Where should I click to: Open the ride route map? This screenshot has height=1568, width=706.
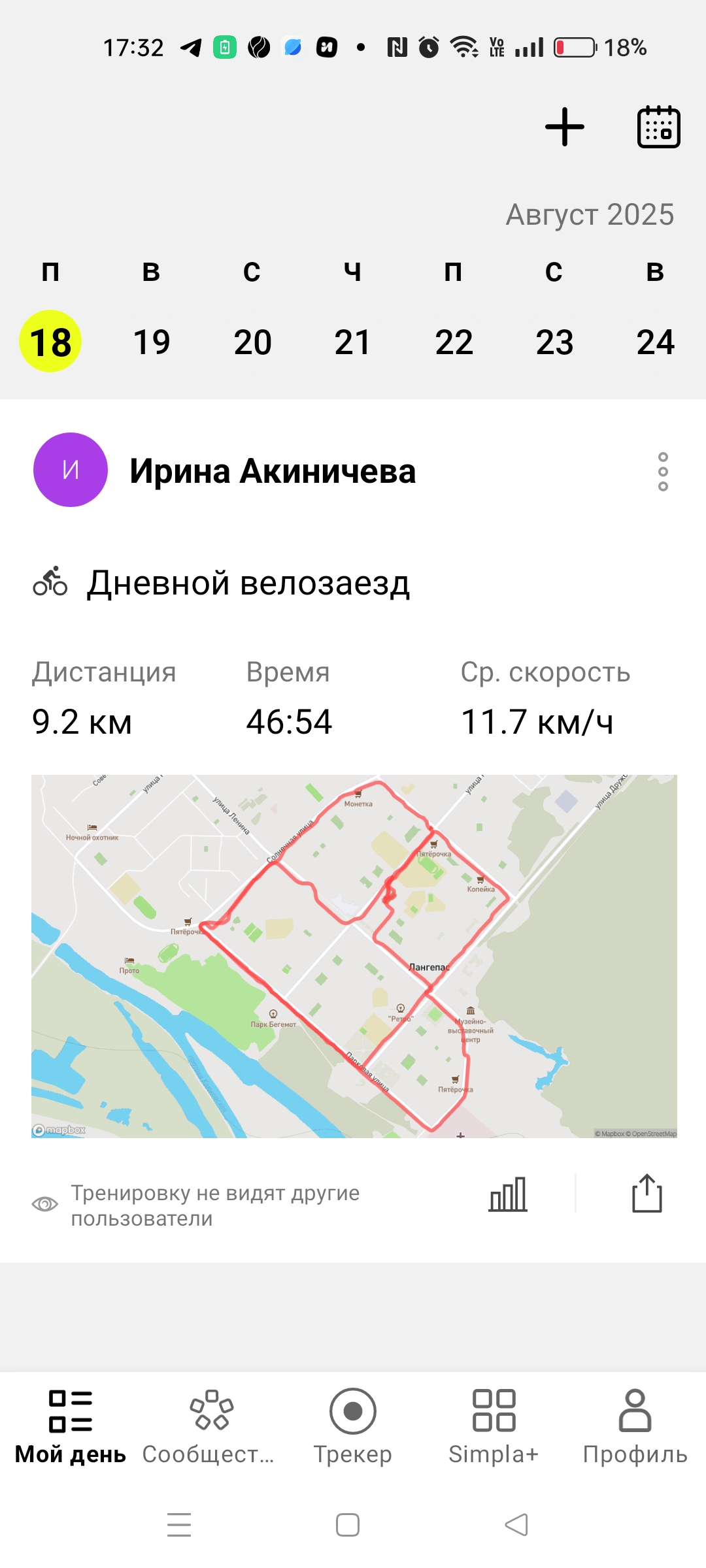click(x=354, y=956)
